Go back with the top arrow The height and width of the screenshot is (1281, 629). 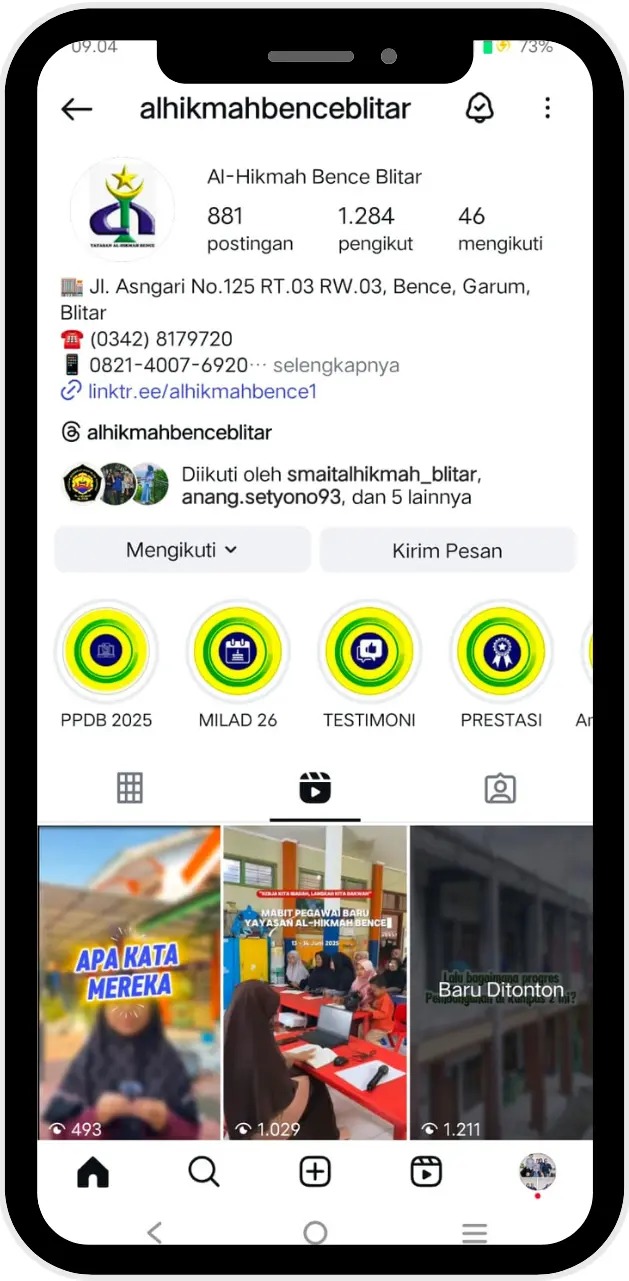tap(77, 109)
